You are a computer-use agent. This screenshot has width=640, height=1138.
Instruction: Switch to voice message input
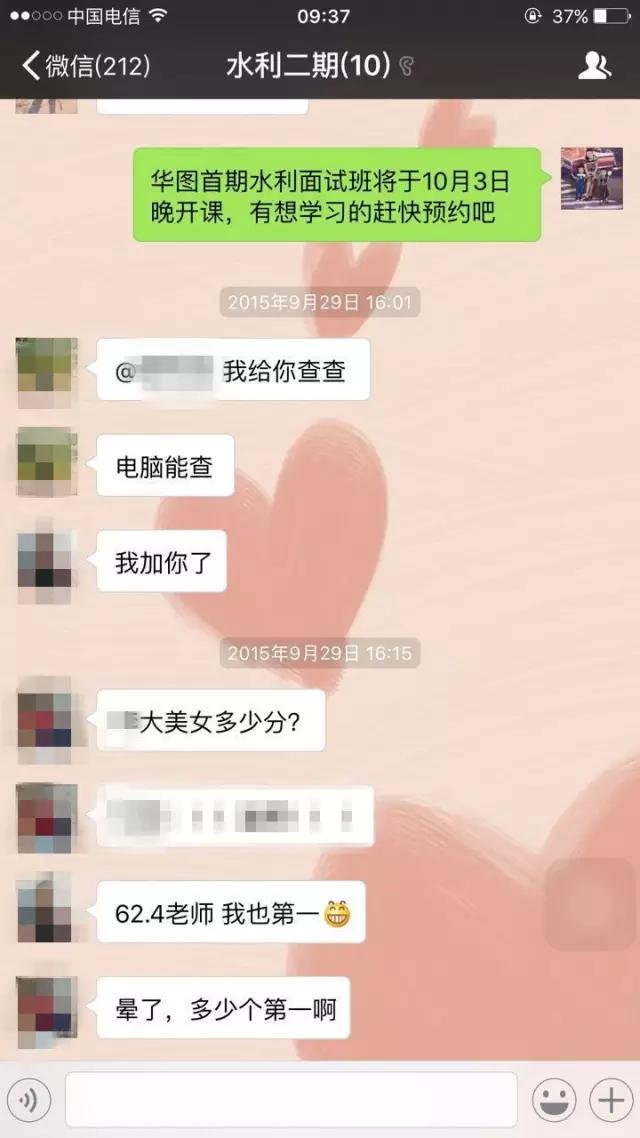click(29, 1100)
